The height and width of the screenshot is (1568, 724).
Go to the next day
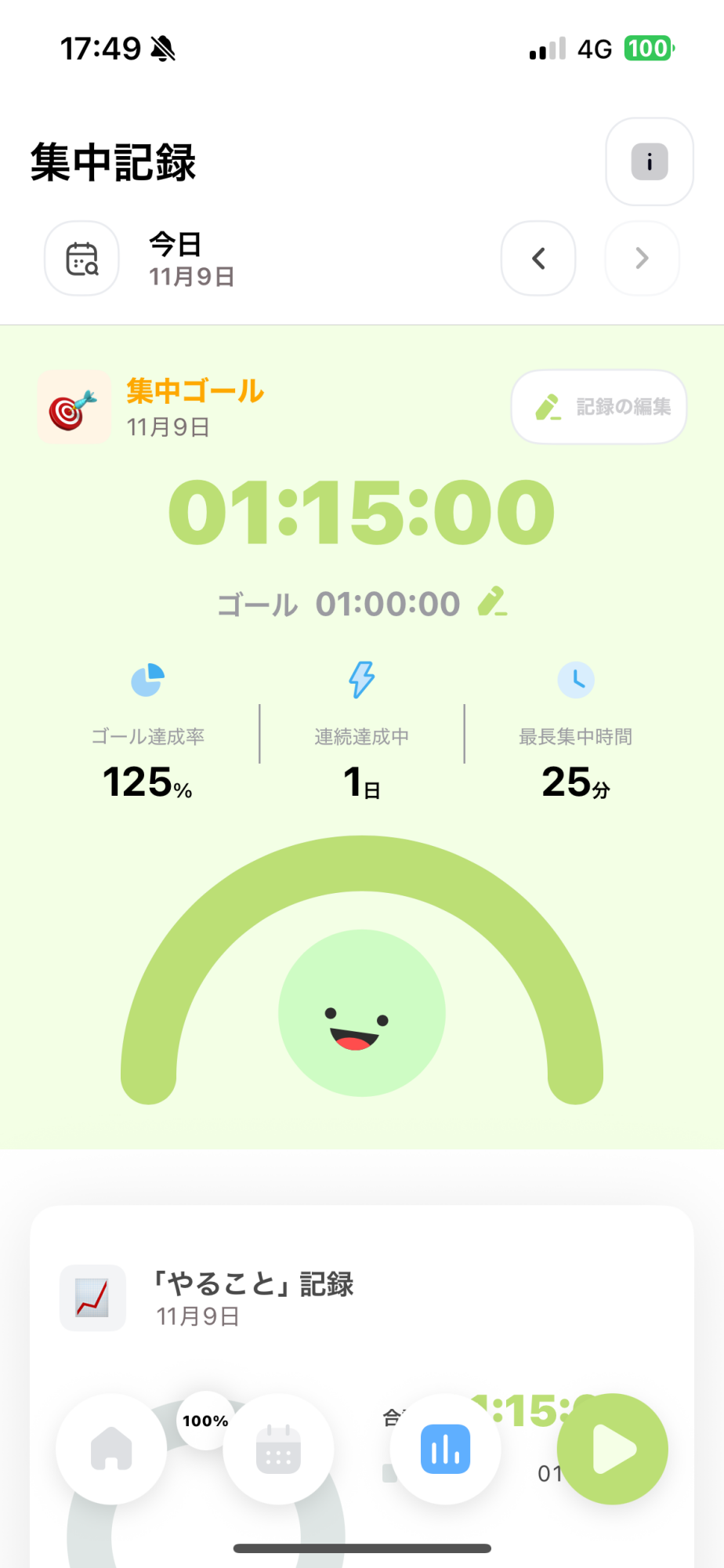642,259
